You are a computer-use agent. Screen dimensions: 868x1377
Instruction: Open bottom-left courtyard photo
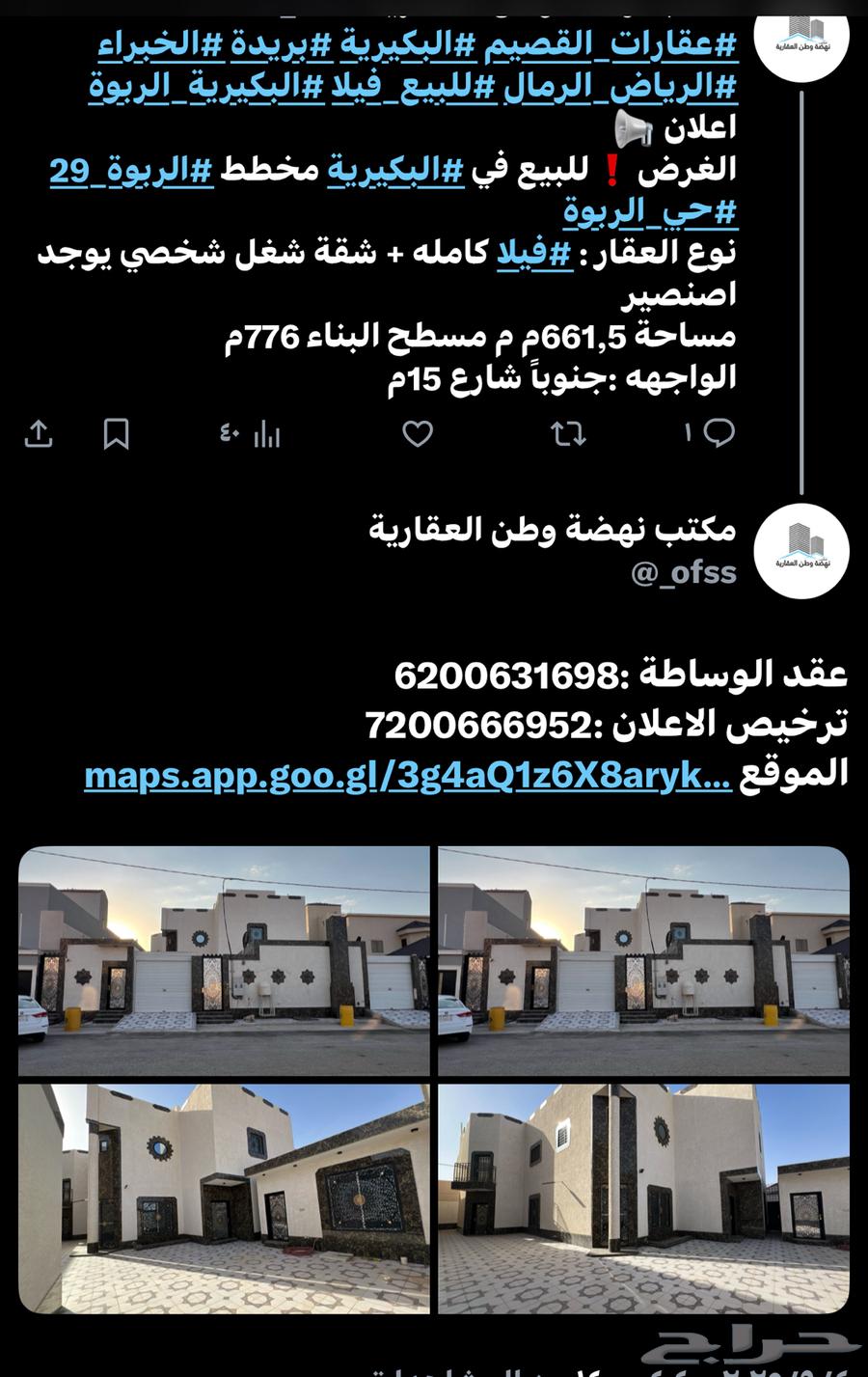coord(224,1198)
